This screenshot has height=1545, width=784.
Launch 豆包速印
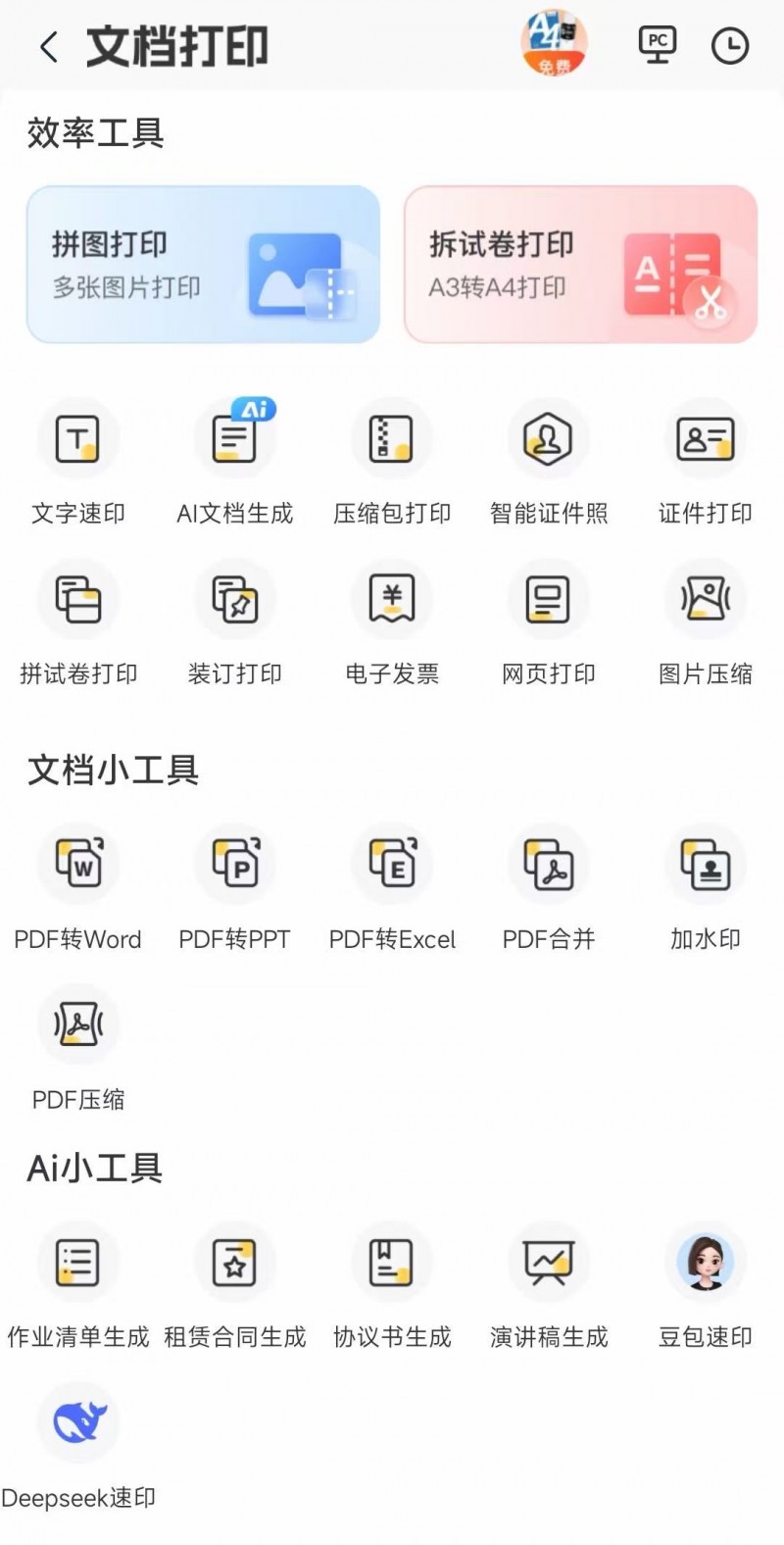coord(706,1263)
